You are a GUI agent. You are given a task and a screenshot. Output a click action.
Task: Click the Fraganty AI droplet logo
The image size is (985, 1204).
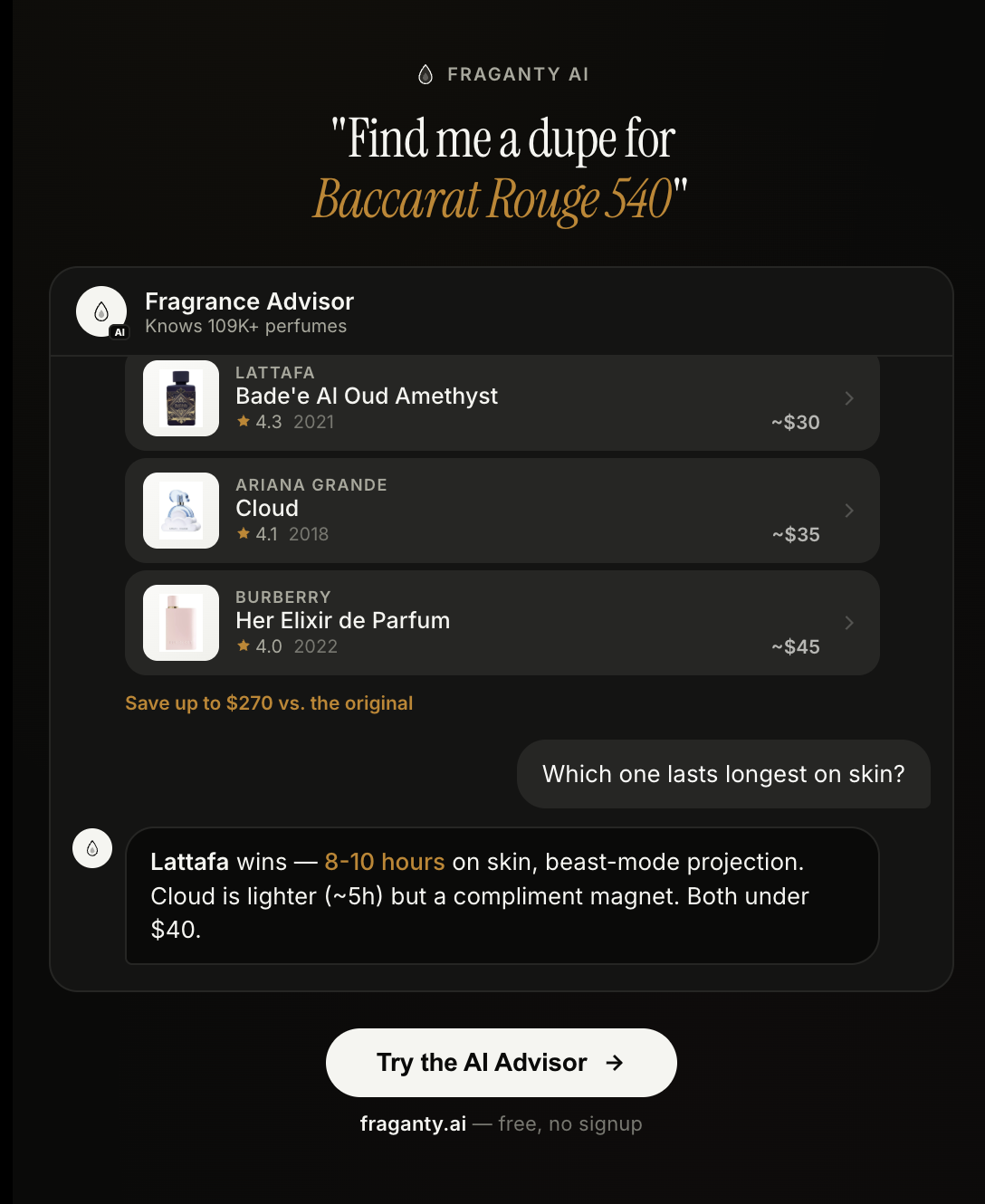[x=426, y=73]
